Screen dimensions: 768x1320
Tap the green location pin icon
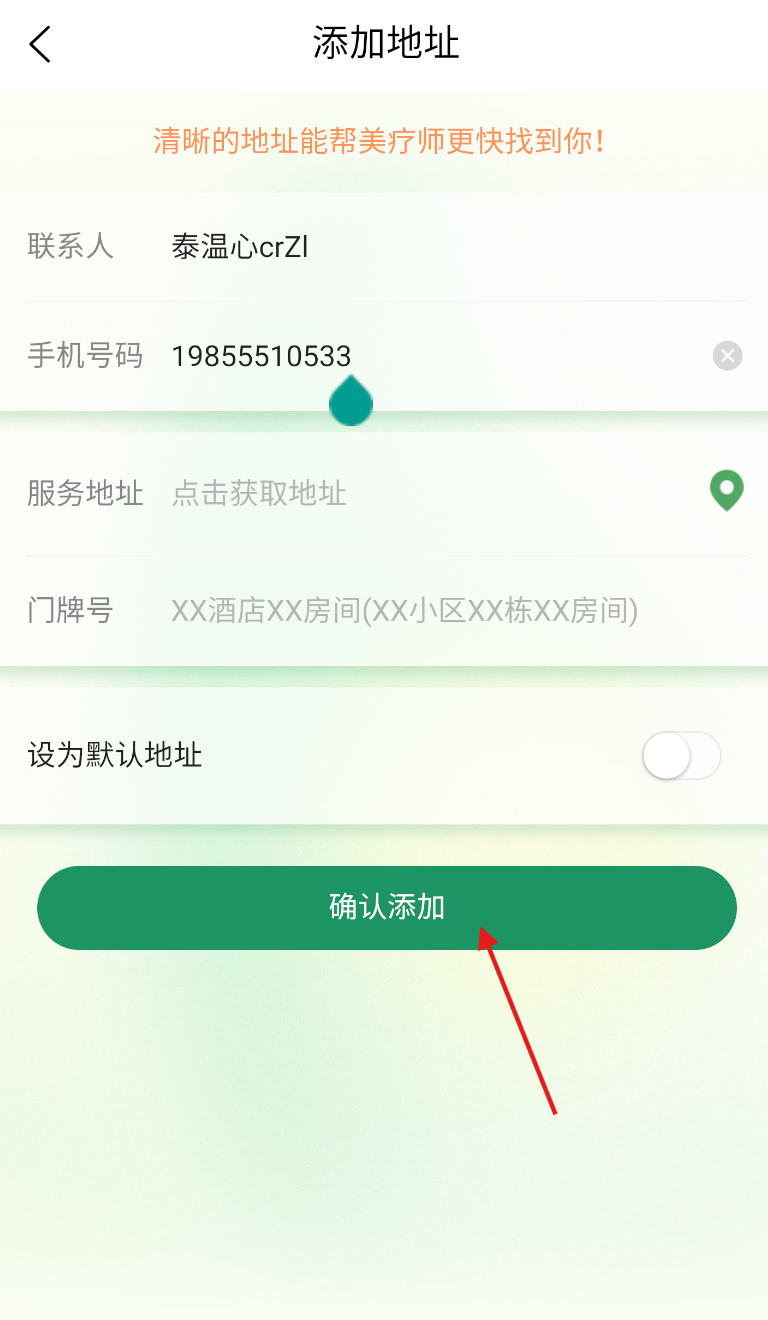727,490
